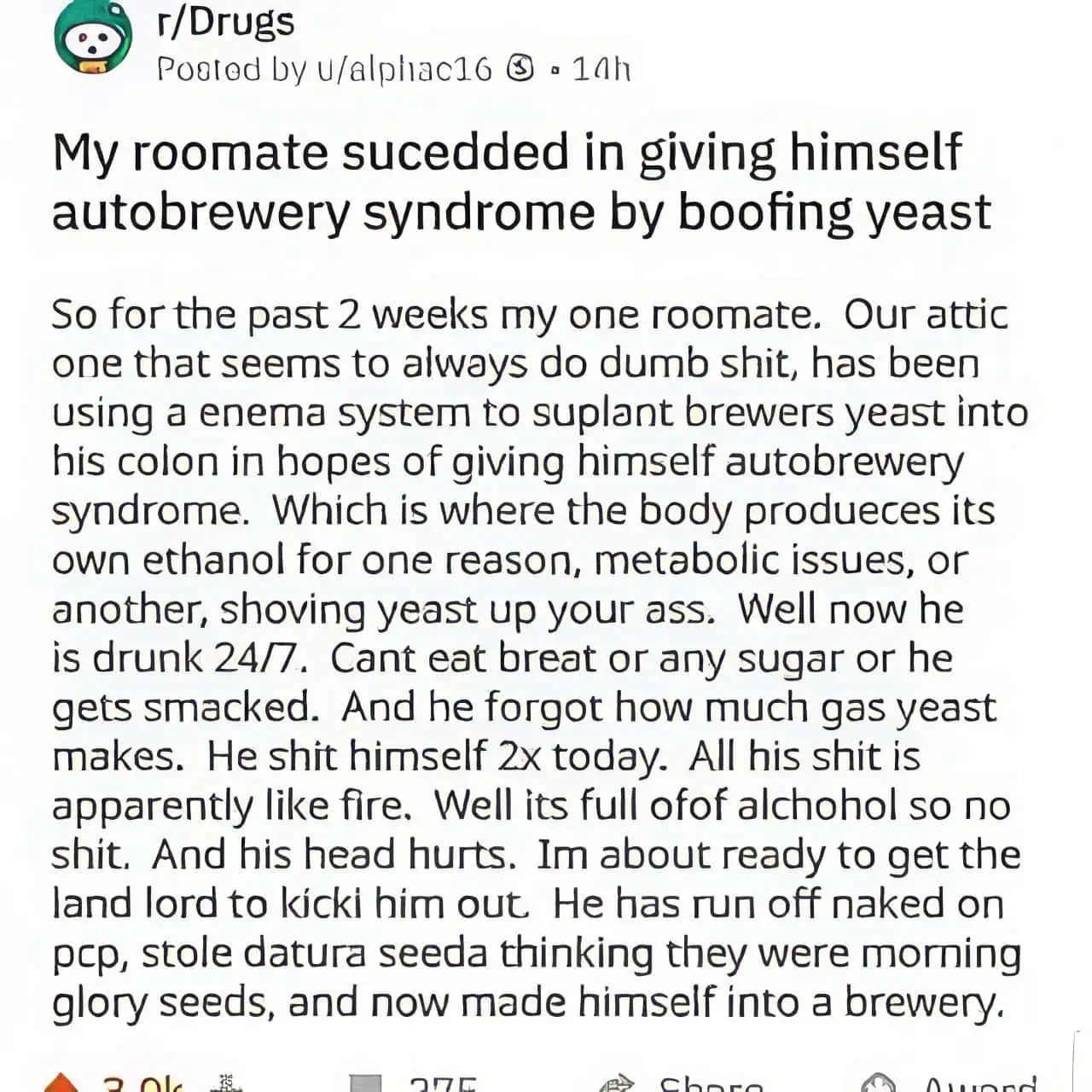Open the r/Drugs subreddit

click(226, 21)
